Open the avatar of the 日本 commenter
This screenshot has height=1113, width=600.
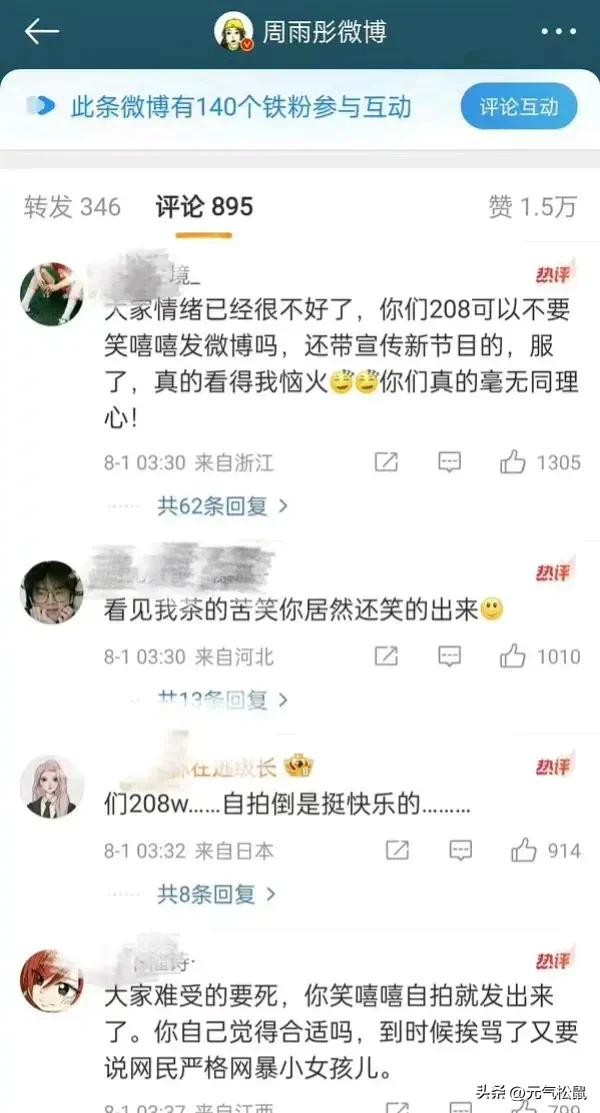pyautogui.click(x=51, y=785)
